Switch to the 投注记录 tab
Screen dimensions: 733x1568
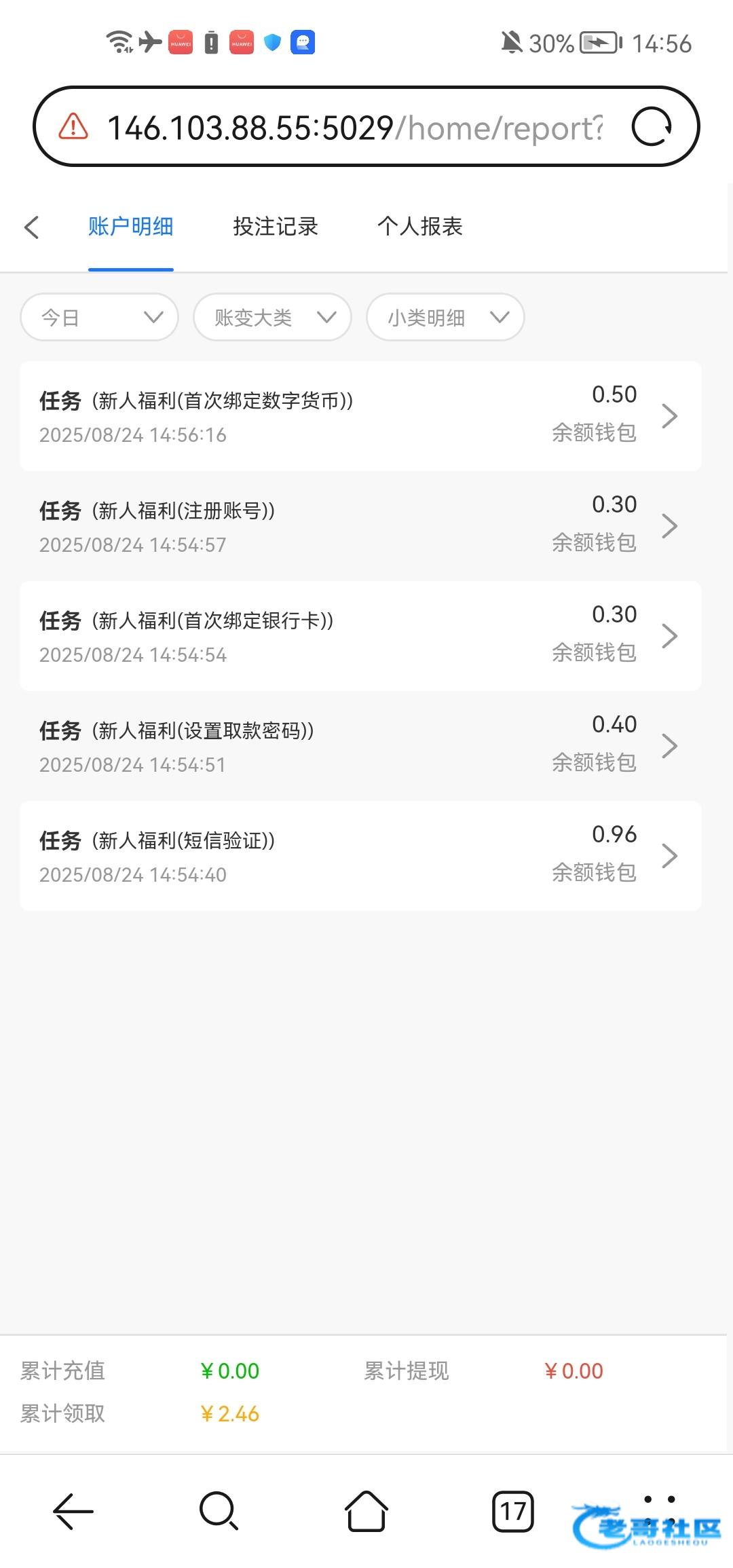pyautogui.click(x=275, y=227)
